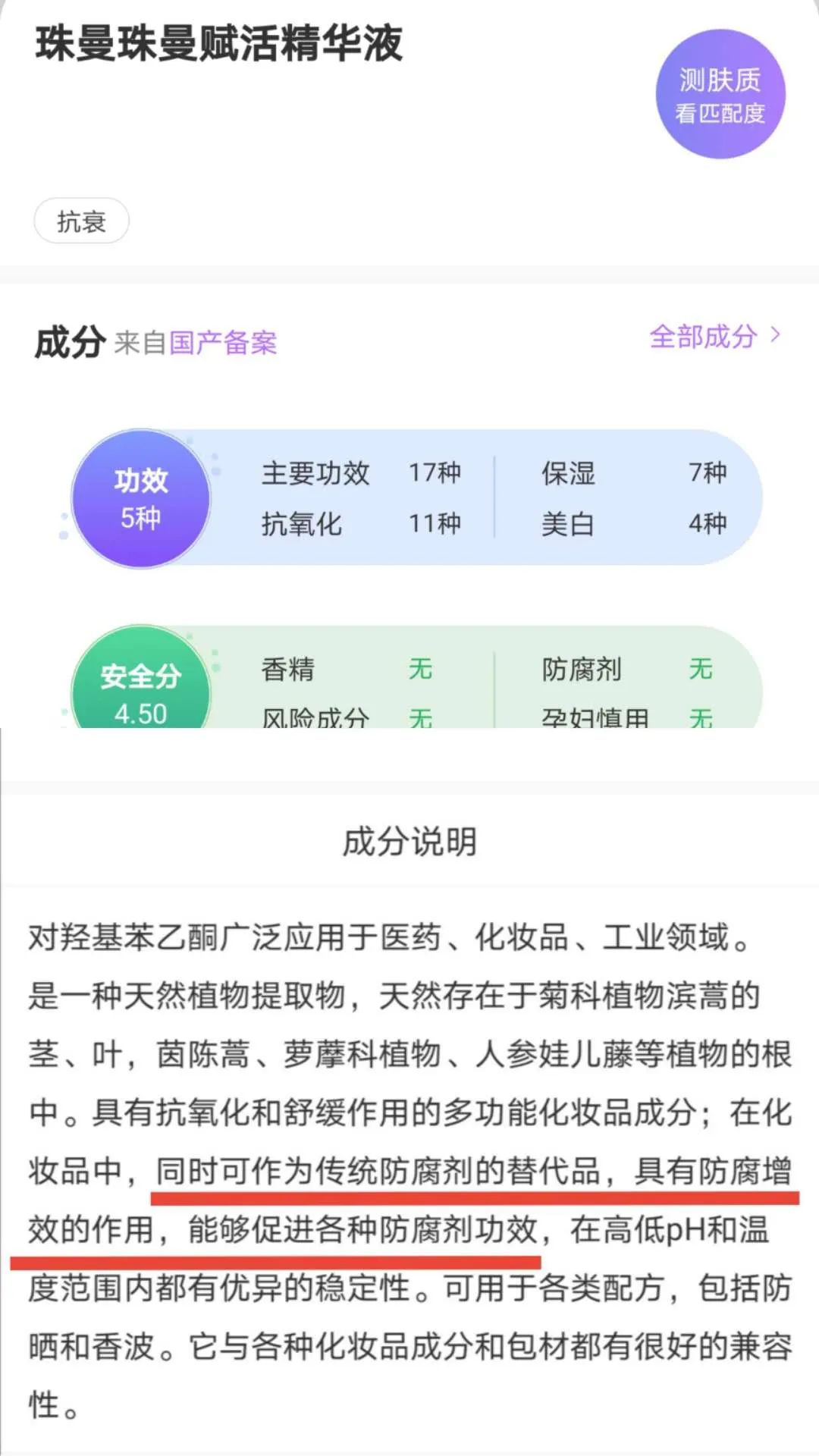This screenshot has width=819, height=1456.
Task: Tap the green 无 beside 防腐剂
Action: (x=701, y=669)
